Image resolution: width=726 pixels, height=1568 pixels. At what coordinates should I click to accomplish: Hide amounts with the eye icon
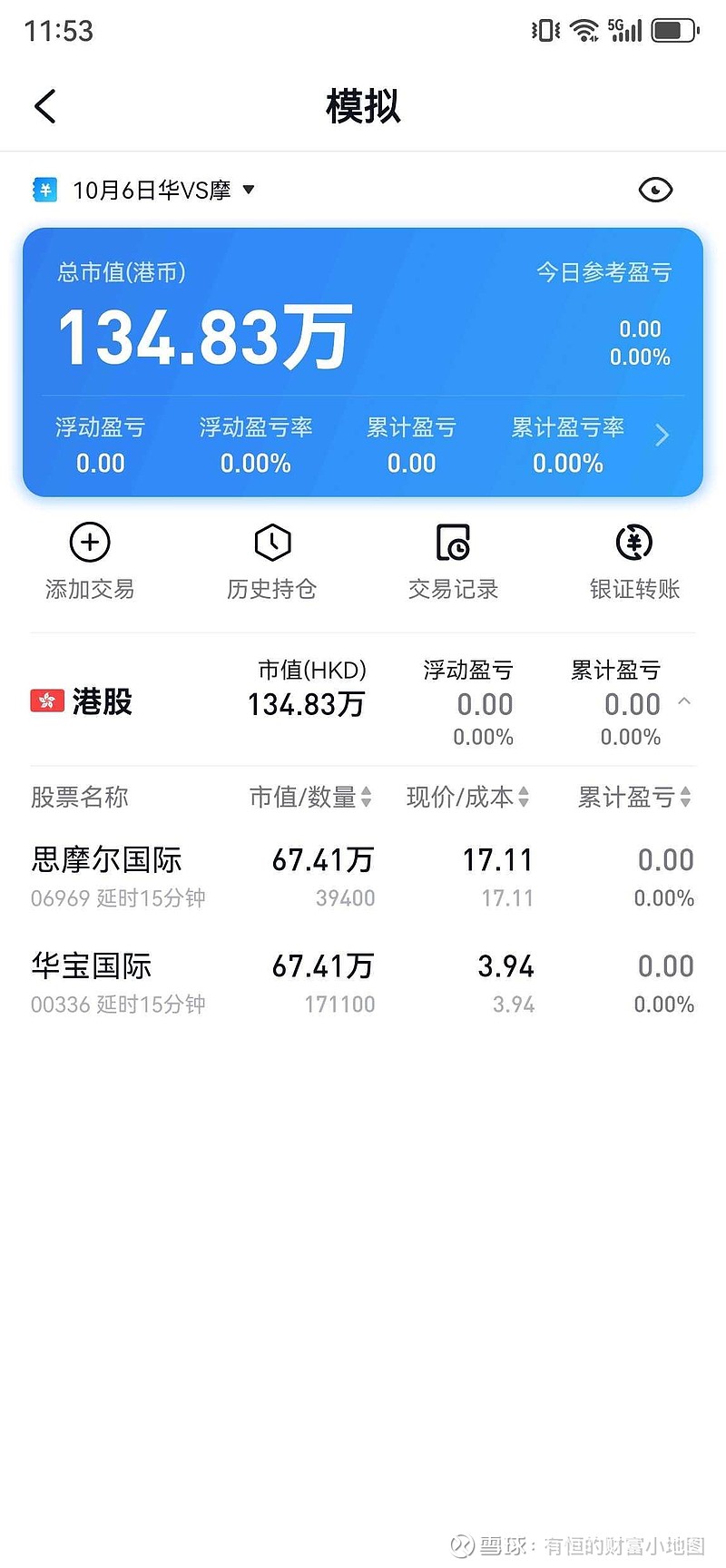655,191
